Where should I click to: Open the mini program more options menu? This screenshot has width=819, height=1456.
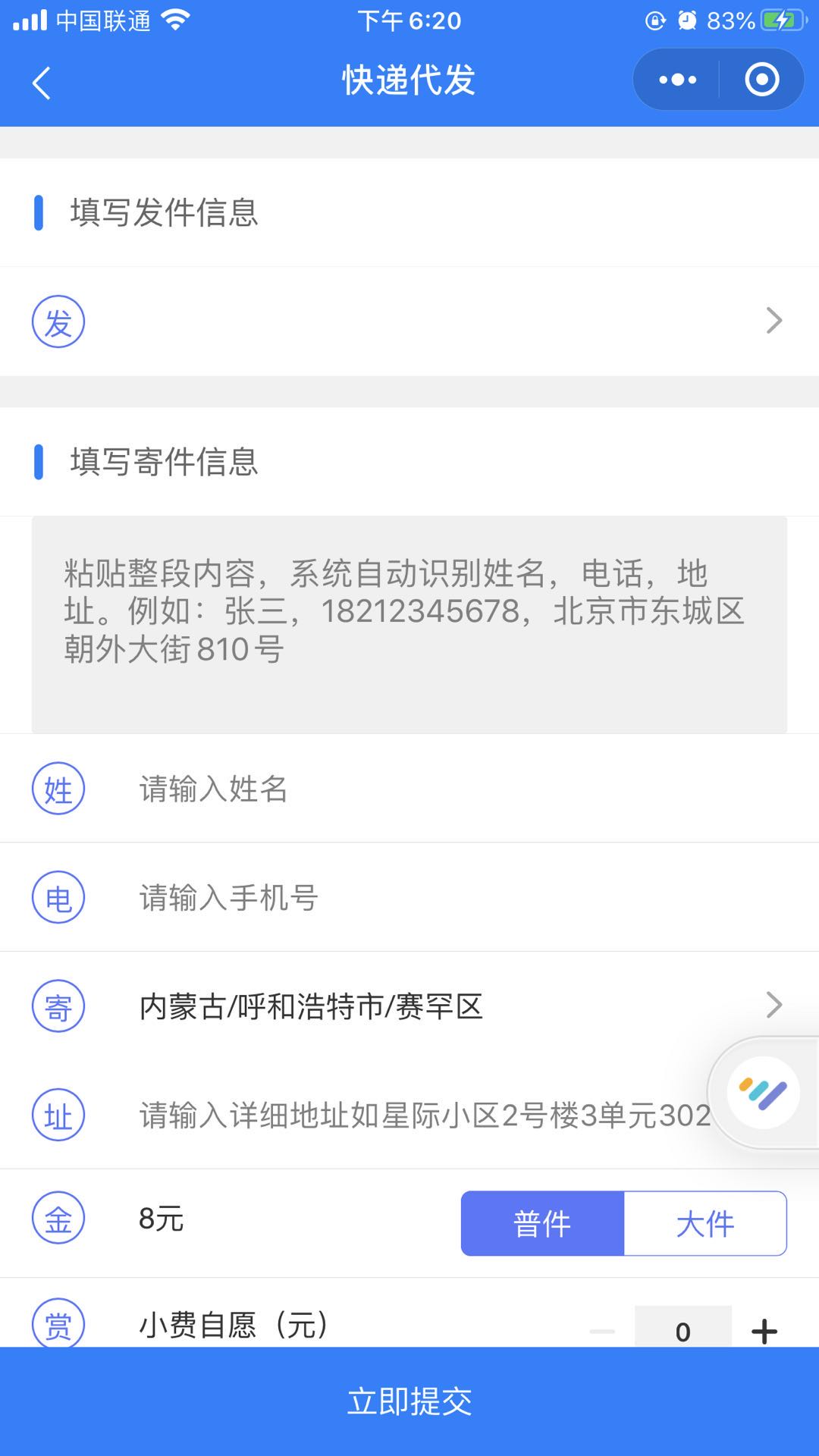point(677,80)
